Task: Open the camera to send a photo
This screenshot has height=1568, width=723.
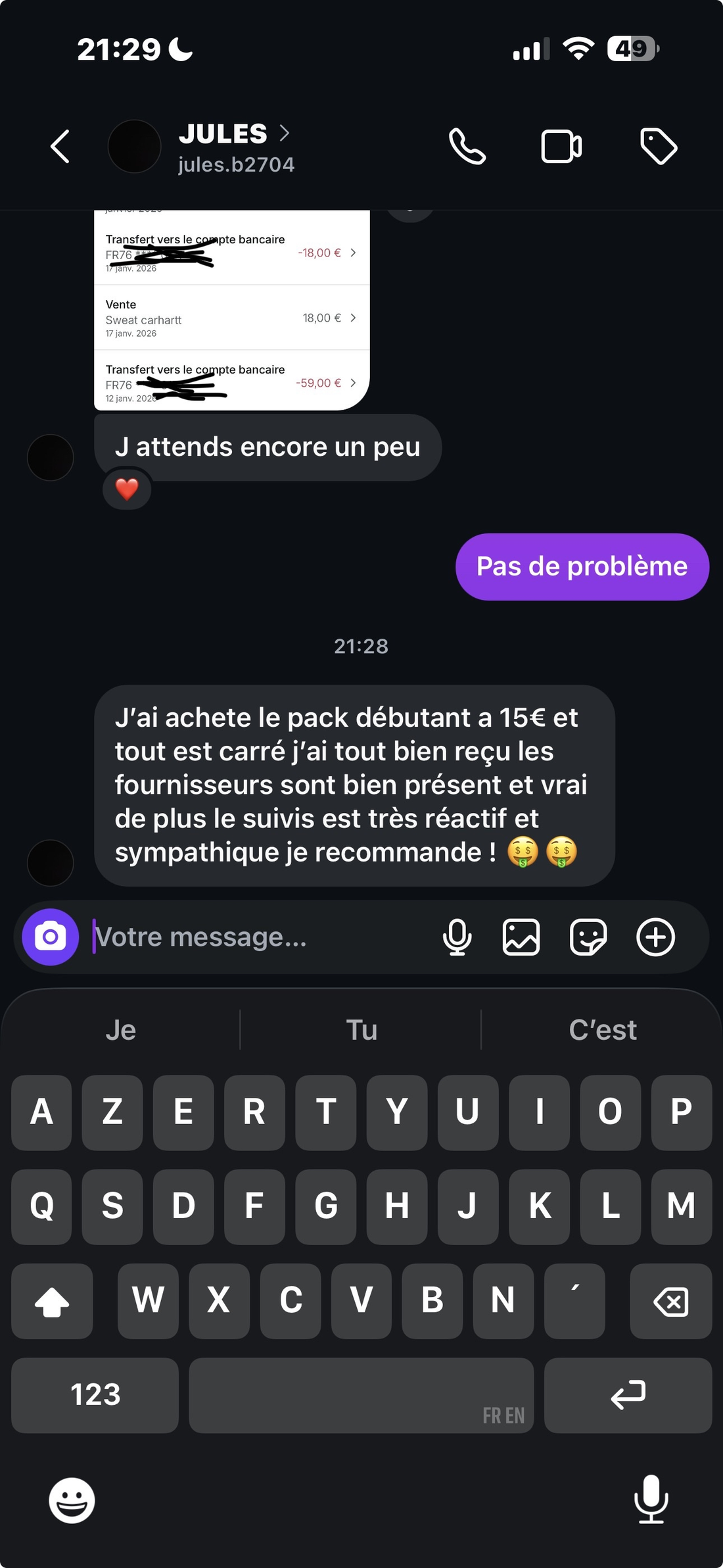Action: [x=49, y=937]
